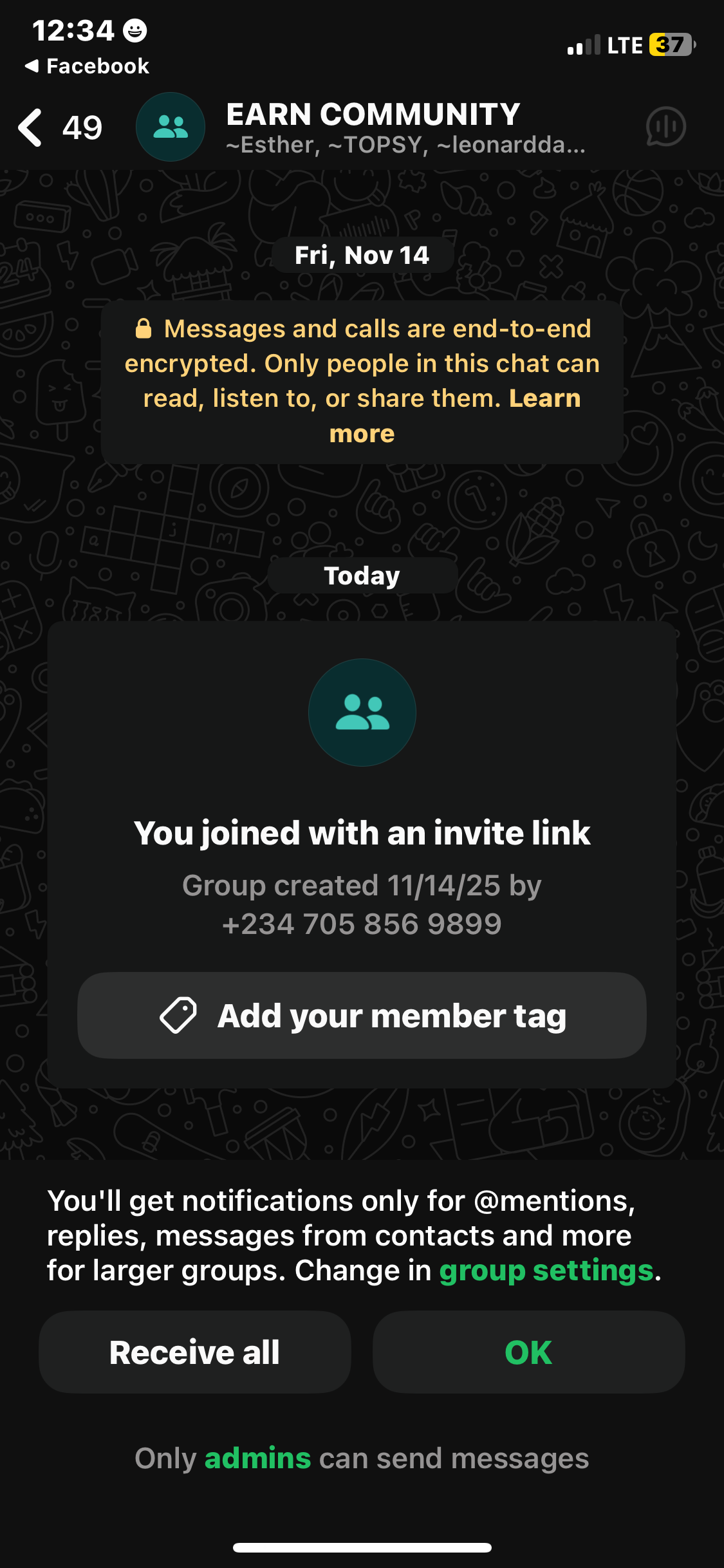Confirm notification settings with OK
The height and width of the screenshot is (1568, 724).
click(528, 1352)
